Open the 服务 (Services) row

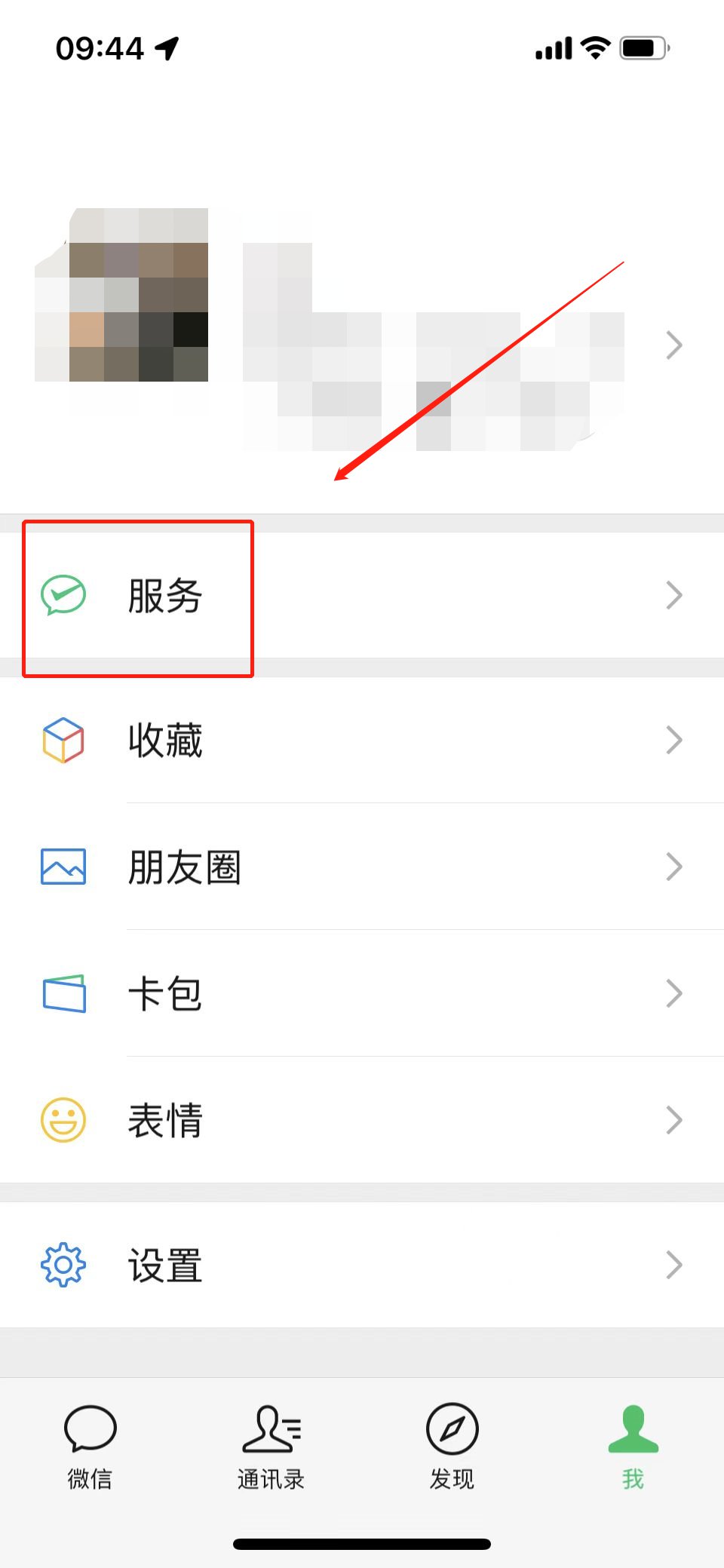click(x=362, y=595)
